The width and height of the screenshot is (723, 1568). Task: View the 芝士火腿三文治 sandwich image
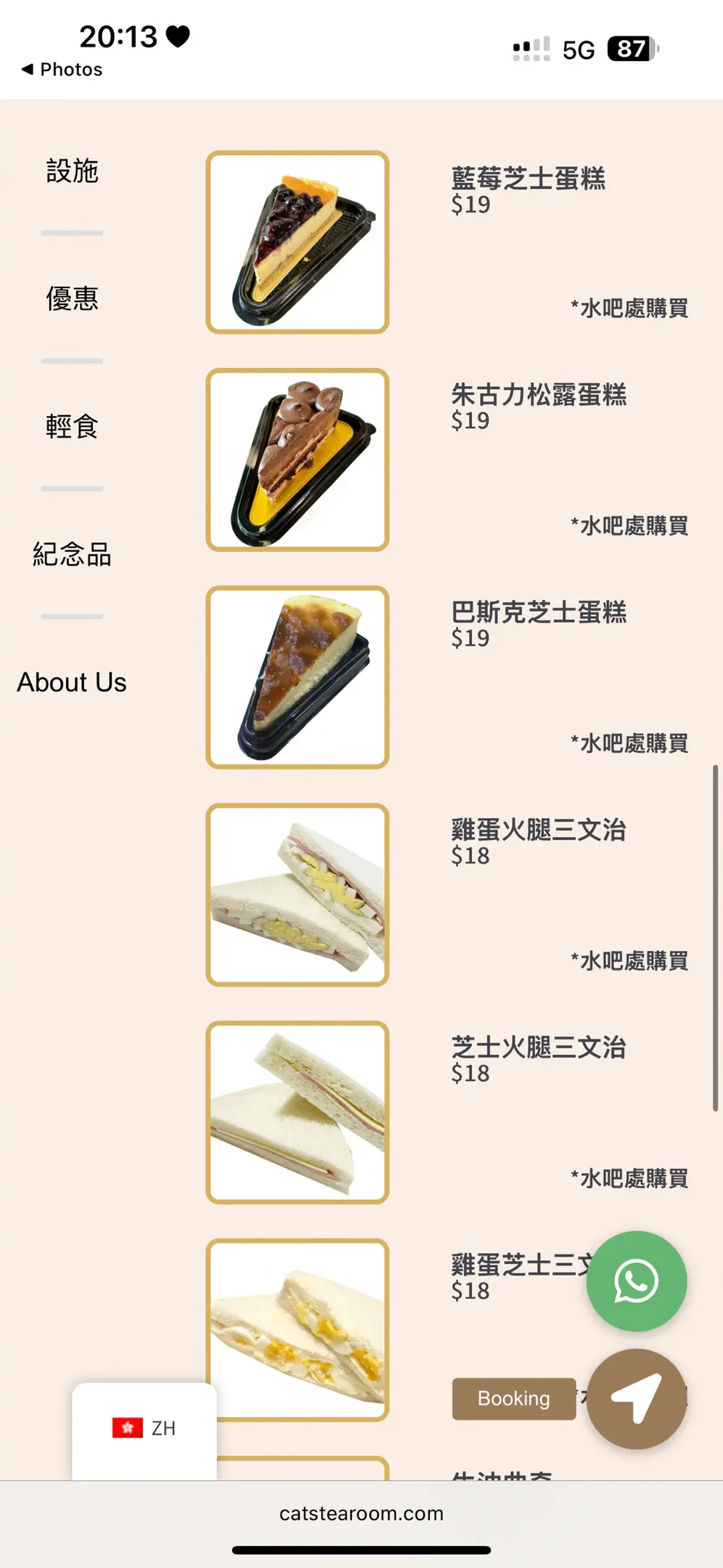point(298,1112)
